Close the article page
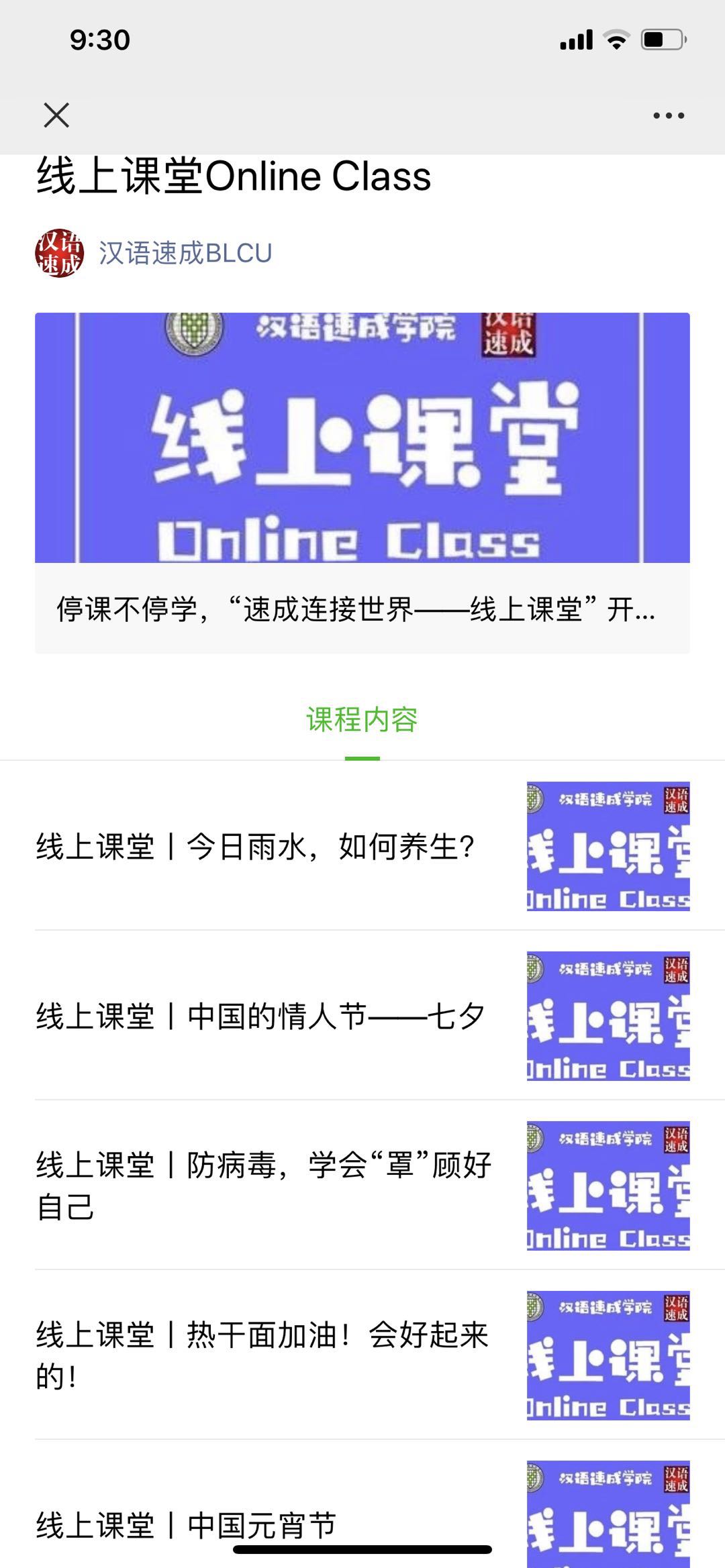725x1568 pixels. [56, 115]
